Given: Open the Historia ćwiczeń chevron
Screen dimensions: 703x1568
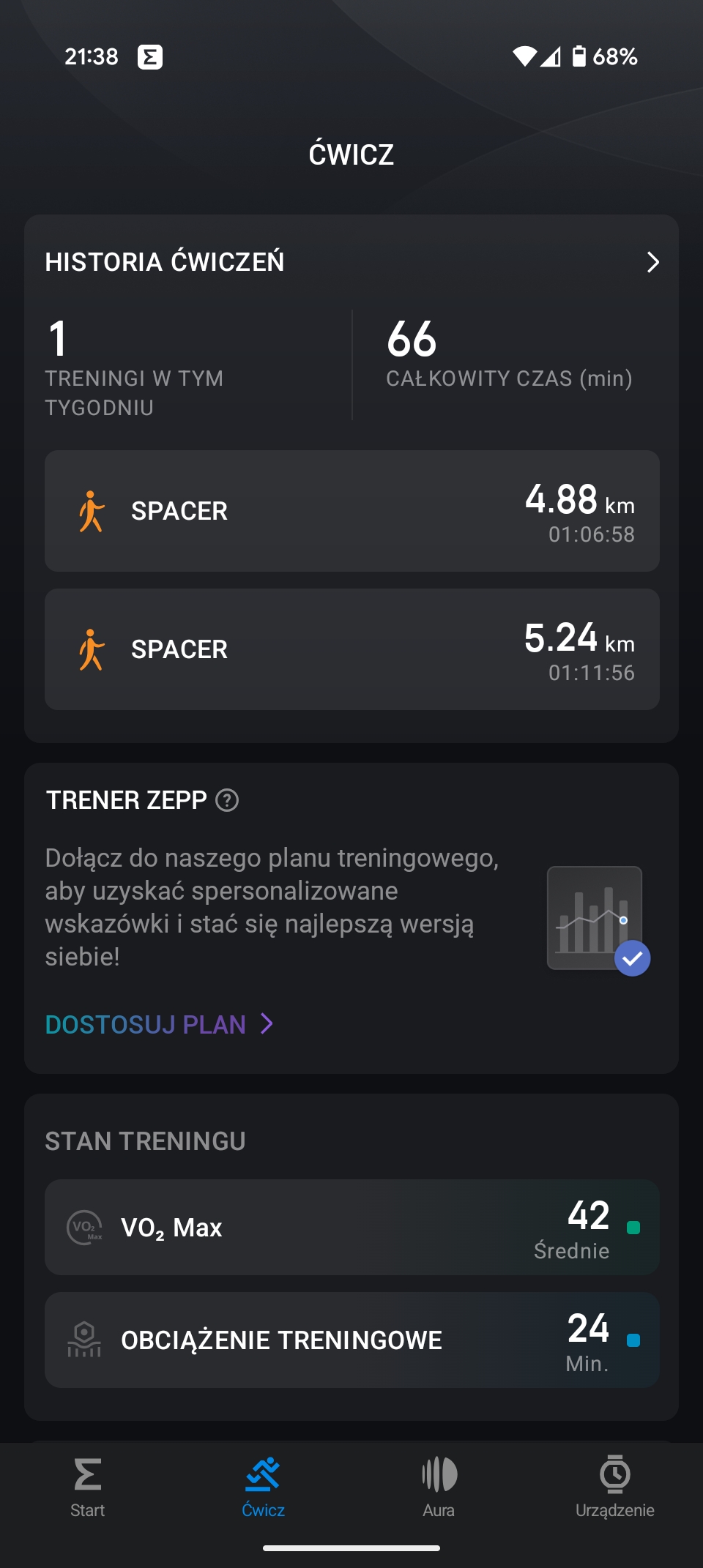Looking at the screenshot, I should [x=652, y=262].
